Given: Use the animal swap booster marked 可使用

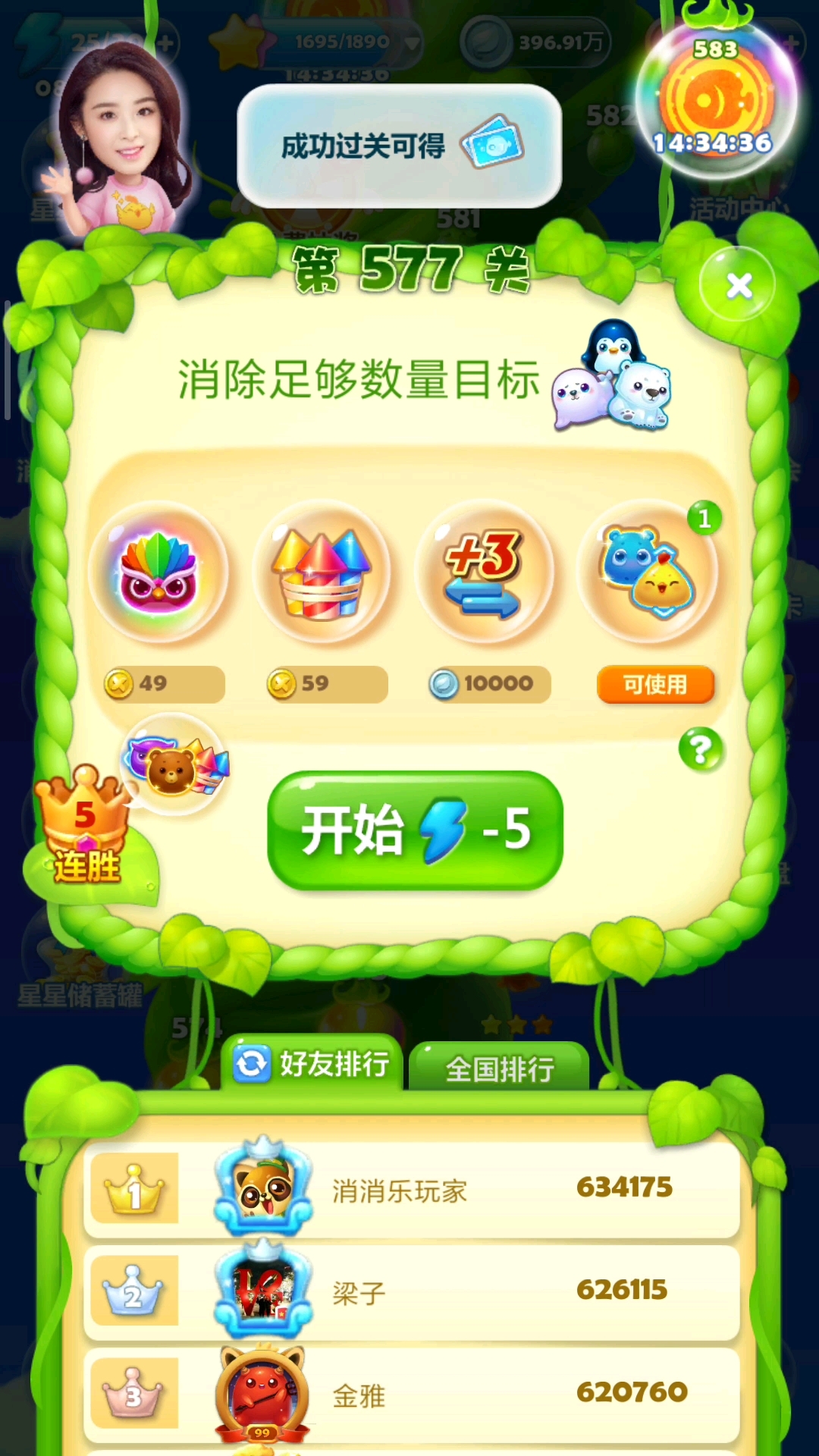Looking at the screenshot, I should (x=648, y=574).
